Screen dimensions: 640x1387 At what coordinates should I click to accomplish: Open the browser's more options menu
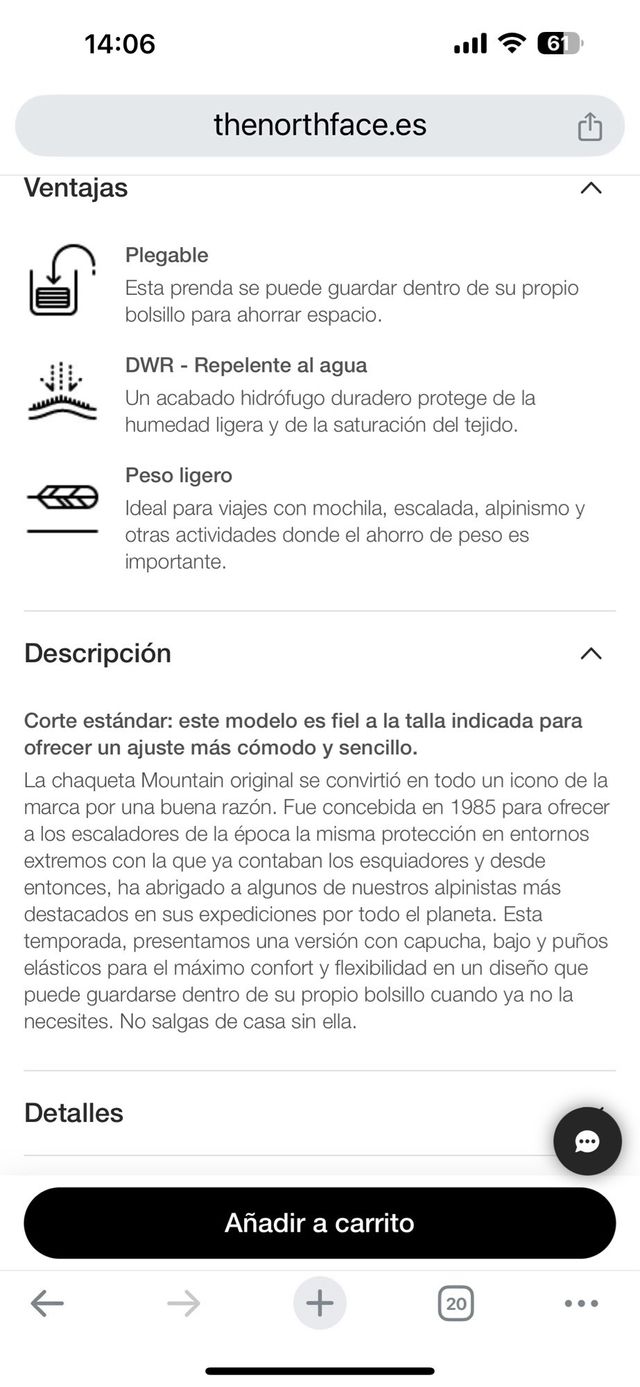tap(581, 1303)
